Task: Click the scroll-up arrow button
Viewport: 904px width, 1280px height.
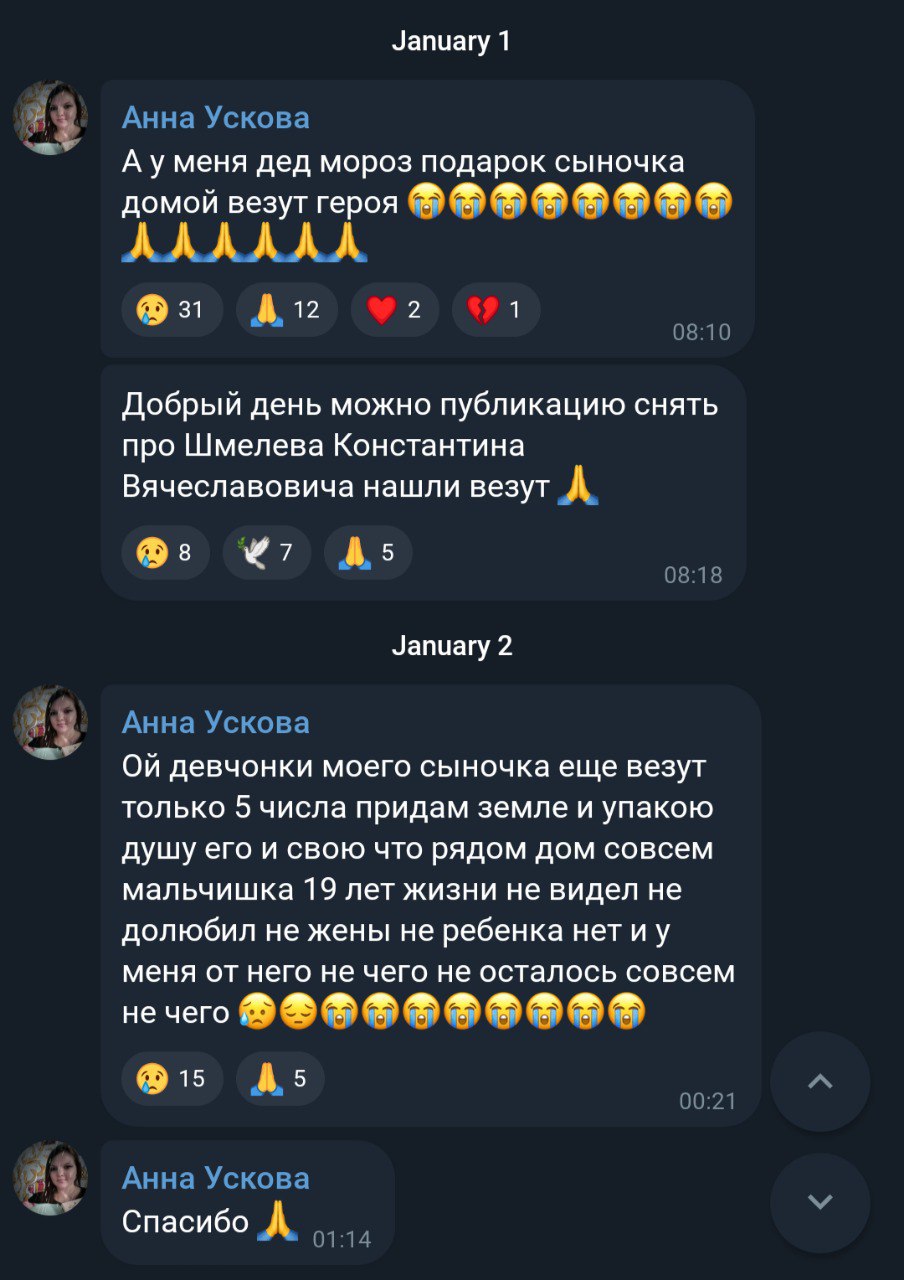Action: pyautogui.click(x=820, y=1081)
